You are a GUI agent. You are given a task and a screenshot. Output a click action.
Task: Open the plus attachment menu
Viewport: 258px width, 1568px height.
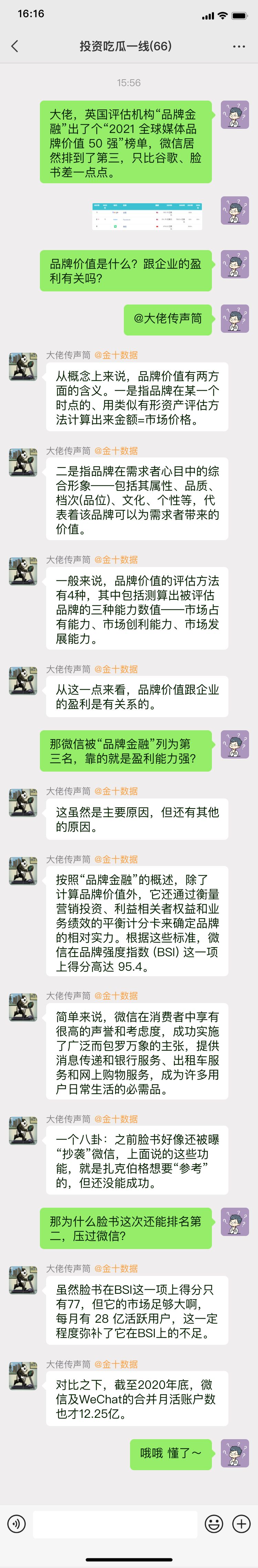tap(241, 1524)
